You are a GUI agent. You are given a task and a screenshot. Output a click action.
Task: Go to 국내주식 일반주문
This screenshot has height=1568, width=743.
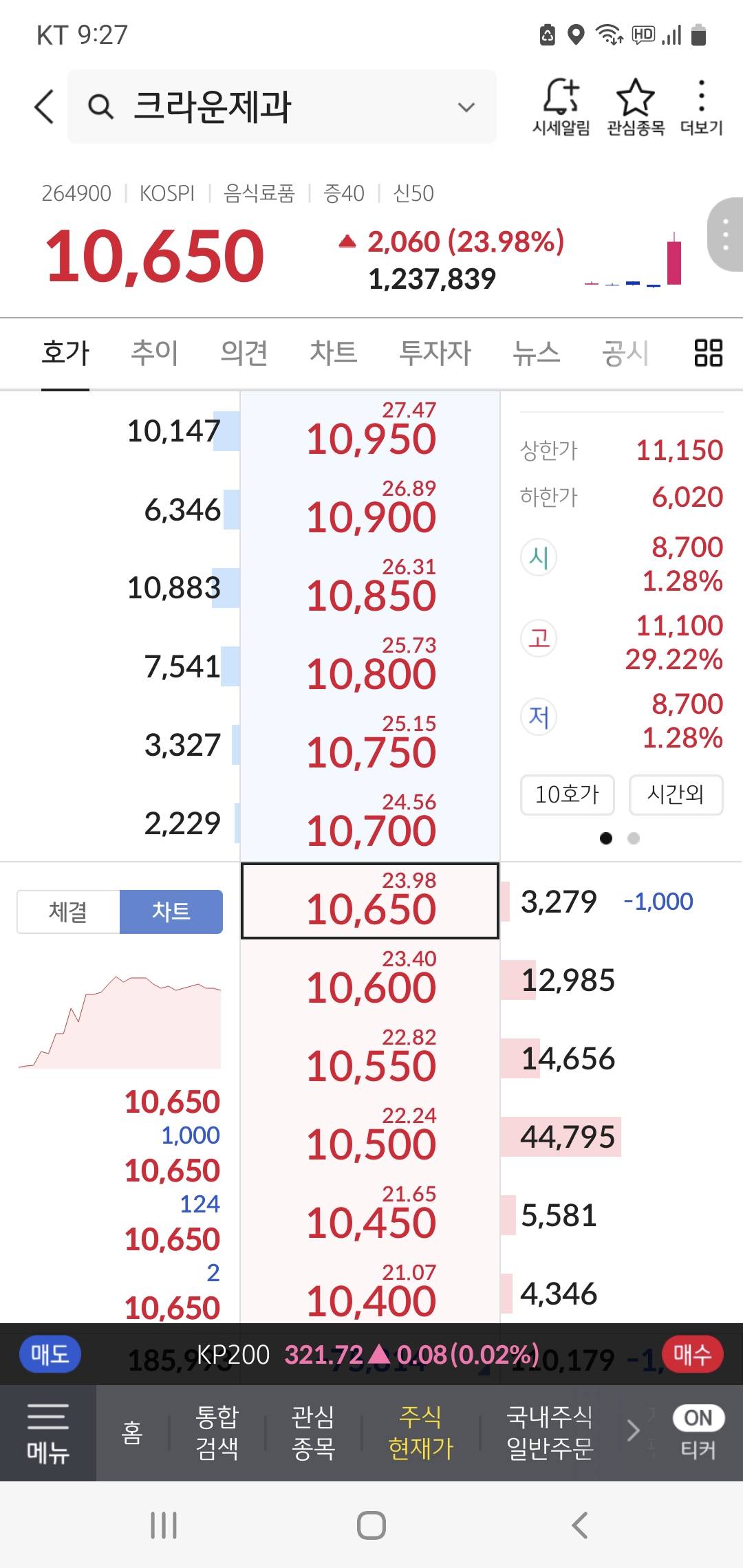pos(549,1433)
